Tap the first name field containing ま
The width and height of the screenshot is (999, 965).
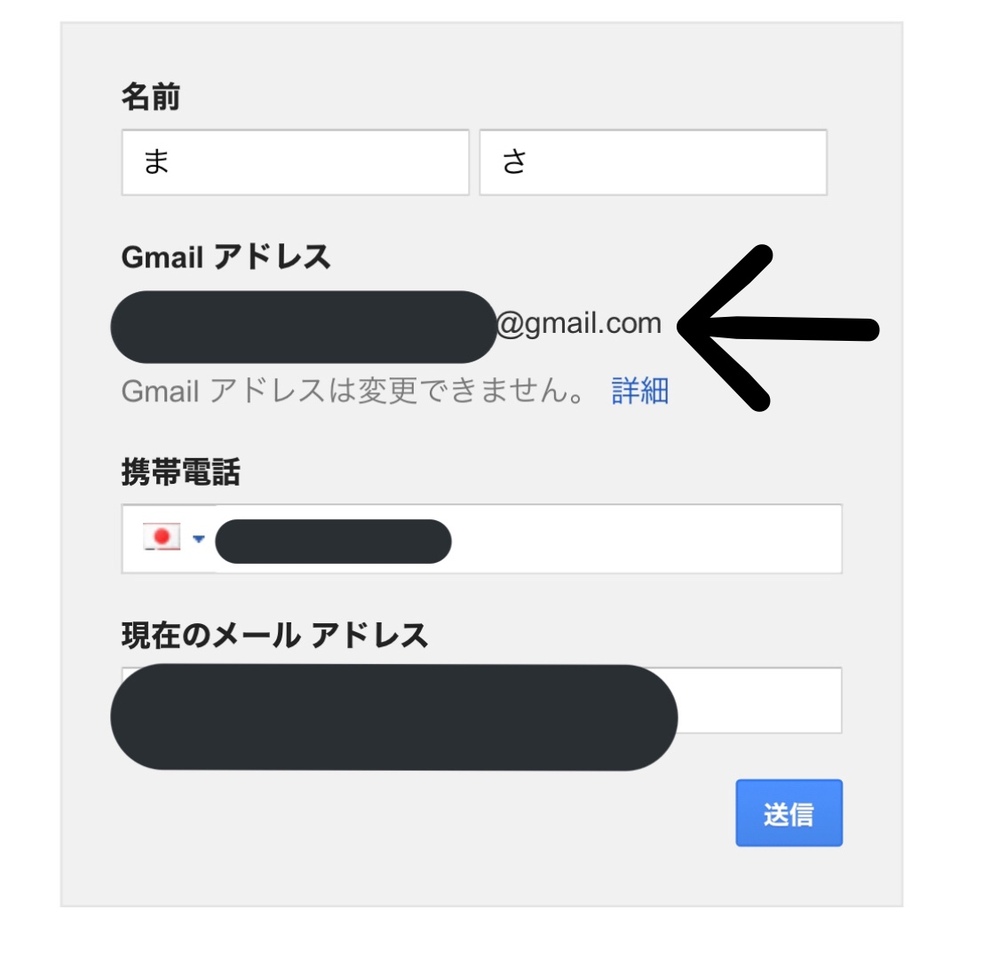pos(295,162)
